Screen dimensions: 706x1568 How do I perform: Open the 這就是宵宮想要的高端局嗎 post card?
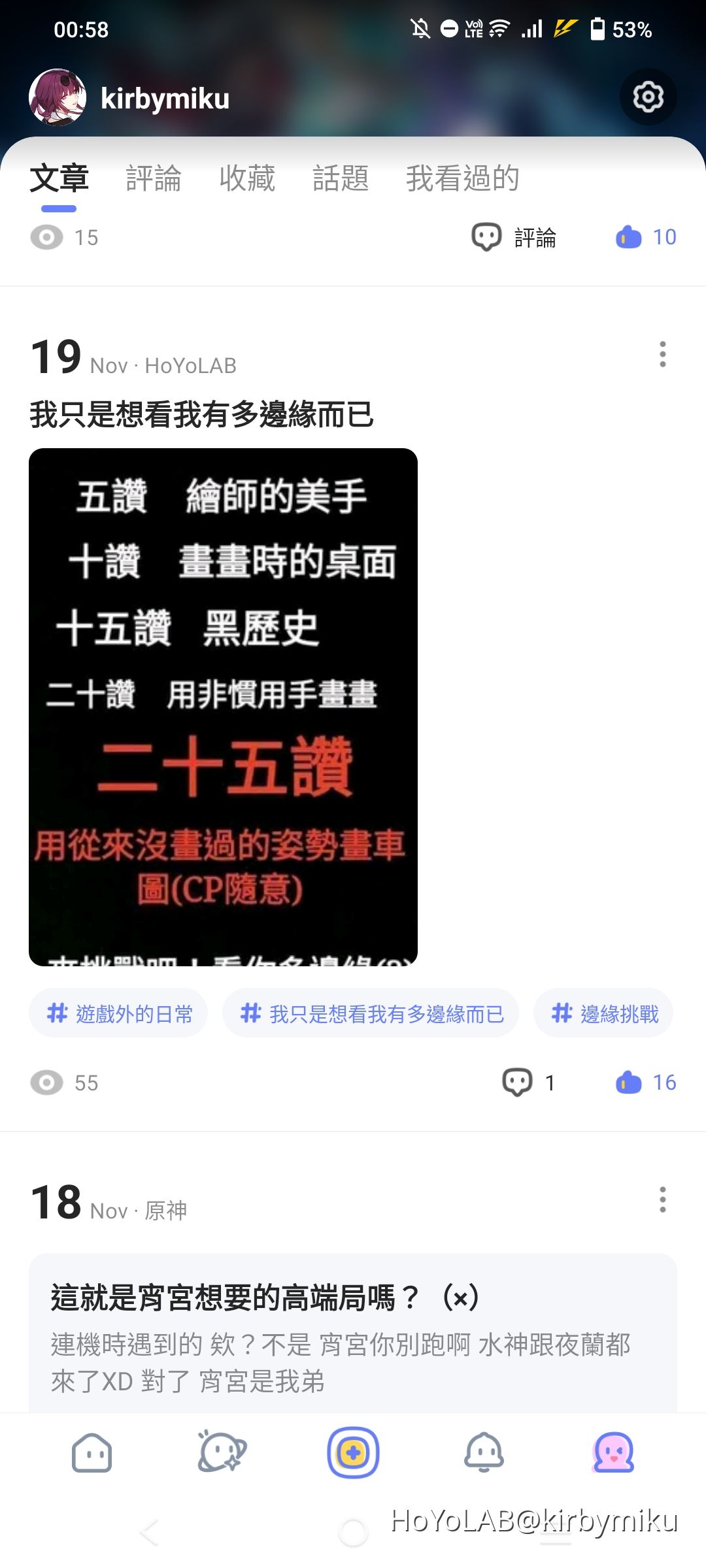coord(353,1333)
